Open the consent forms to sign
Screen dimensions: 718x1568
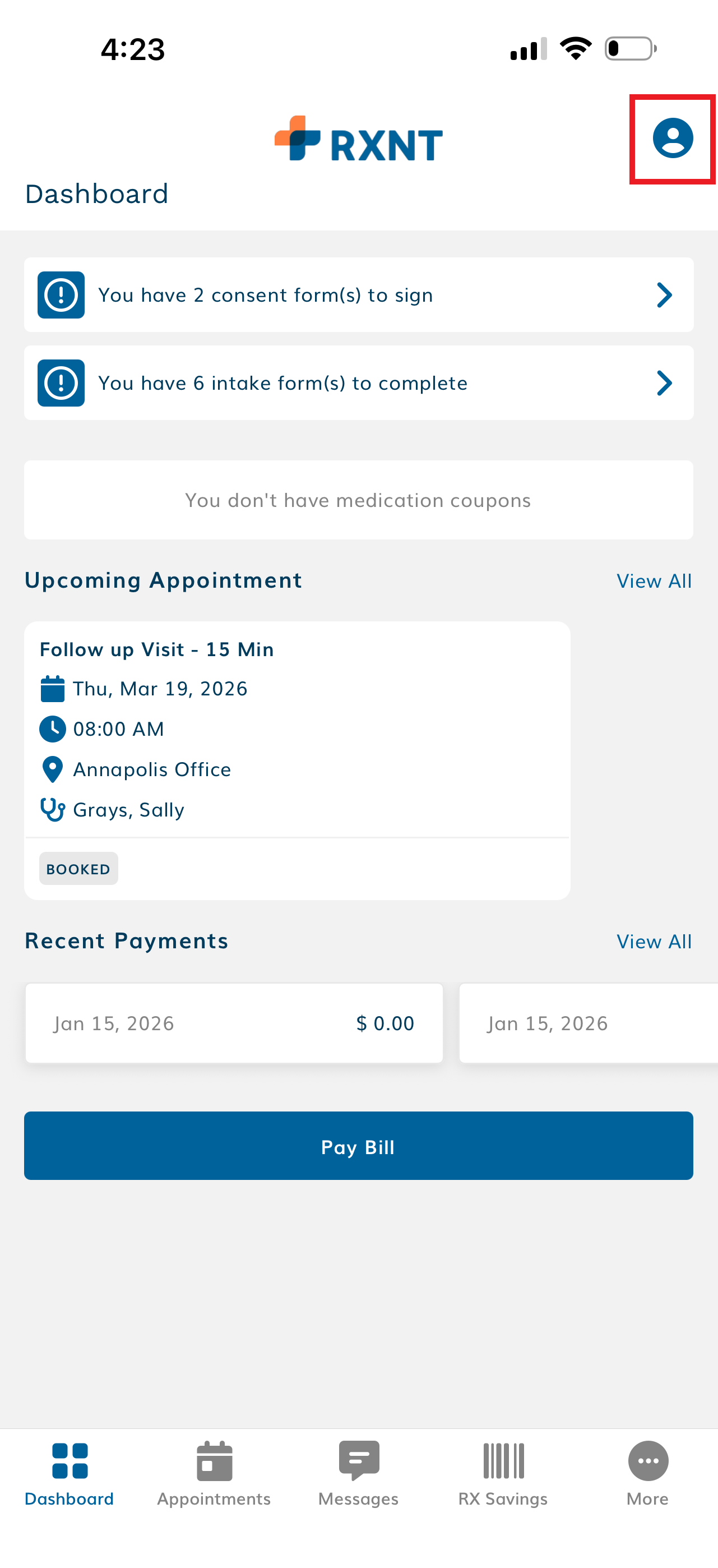pos(358,295)
